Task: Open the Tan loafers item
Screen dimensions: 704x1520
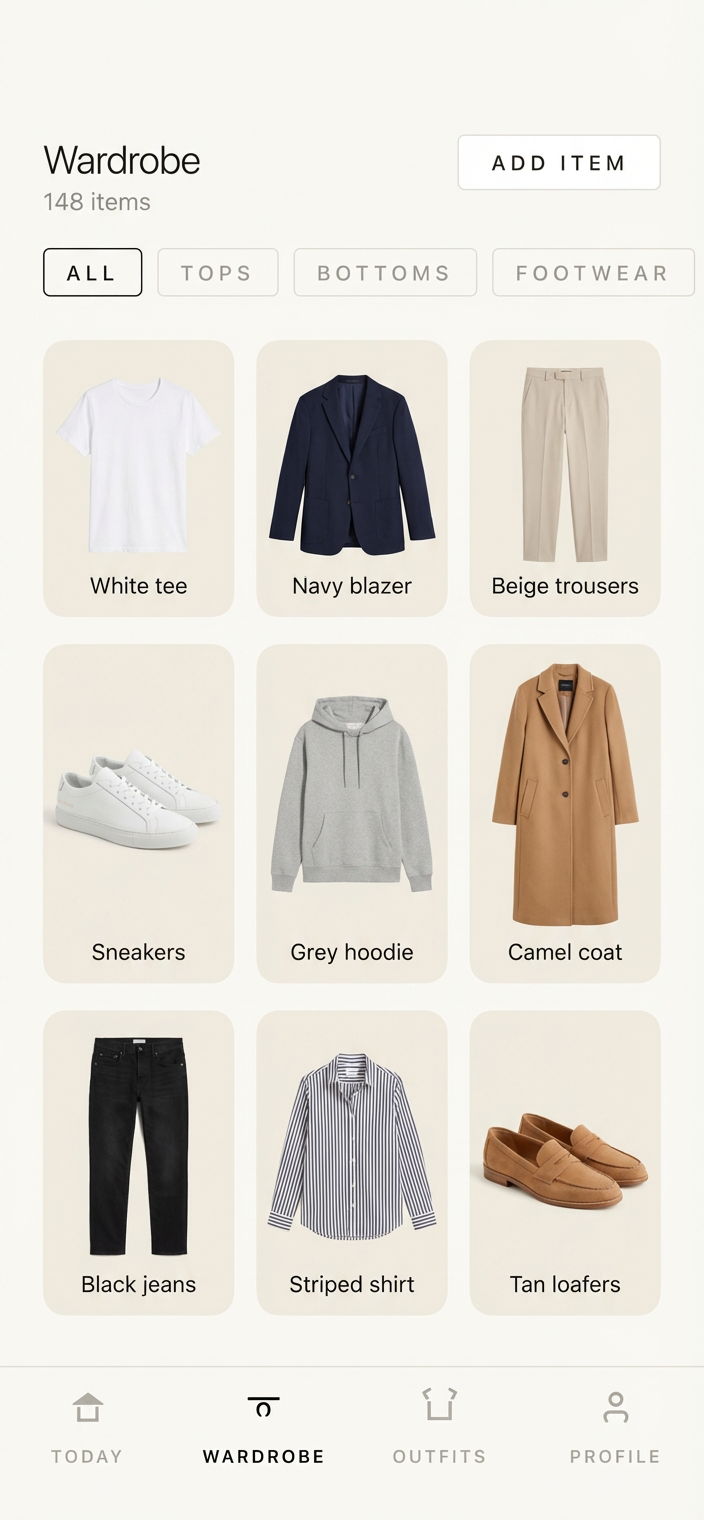Action: (x=565, y=1162)
